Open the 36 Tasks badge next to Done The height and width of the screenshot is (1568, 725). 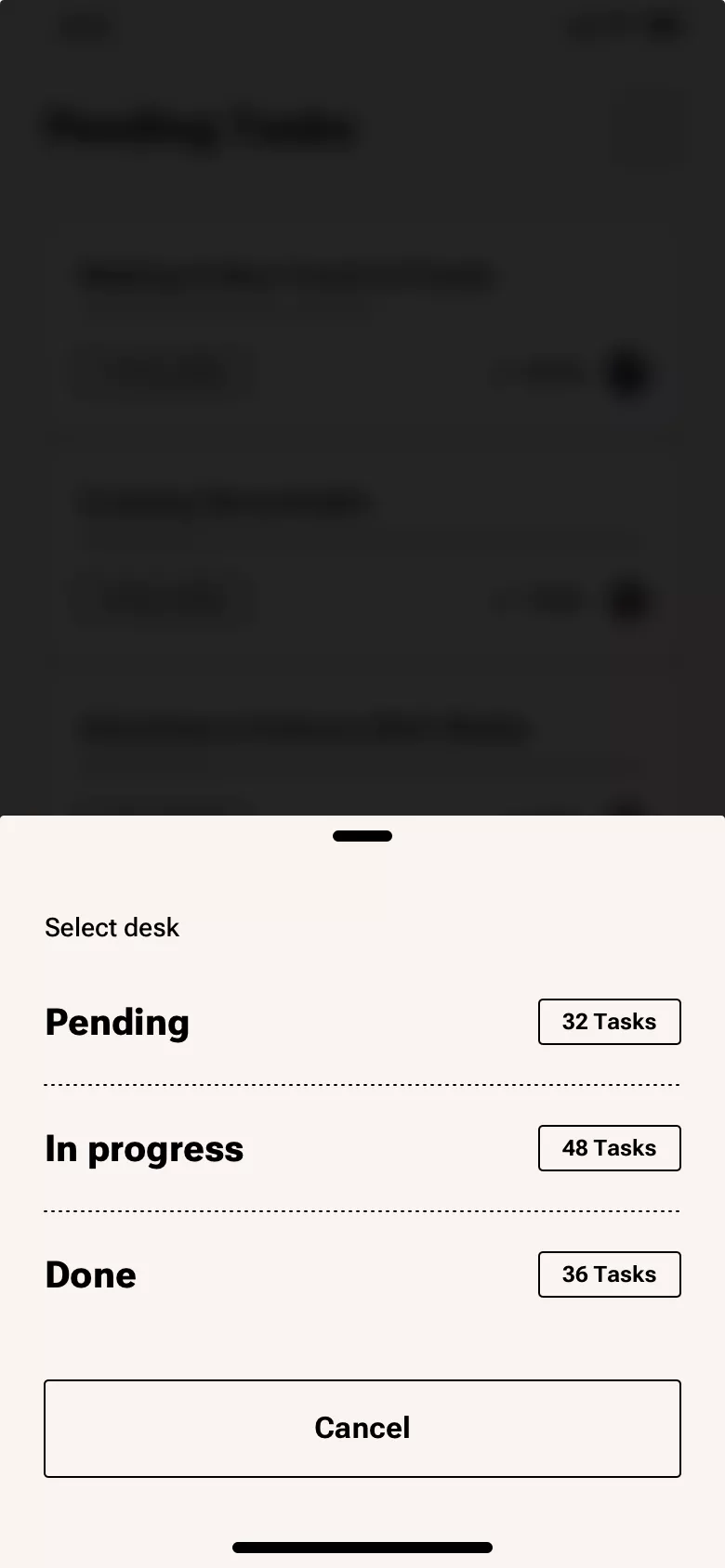[609, 1274]
